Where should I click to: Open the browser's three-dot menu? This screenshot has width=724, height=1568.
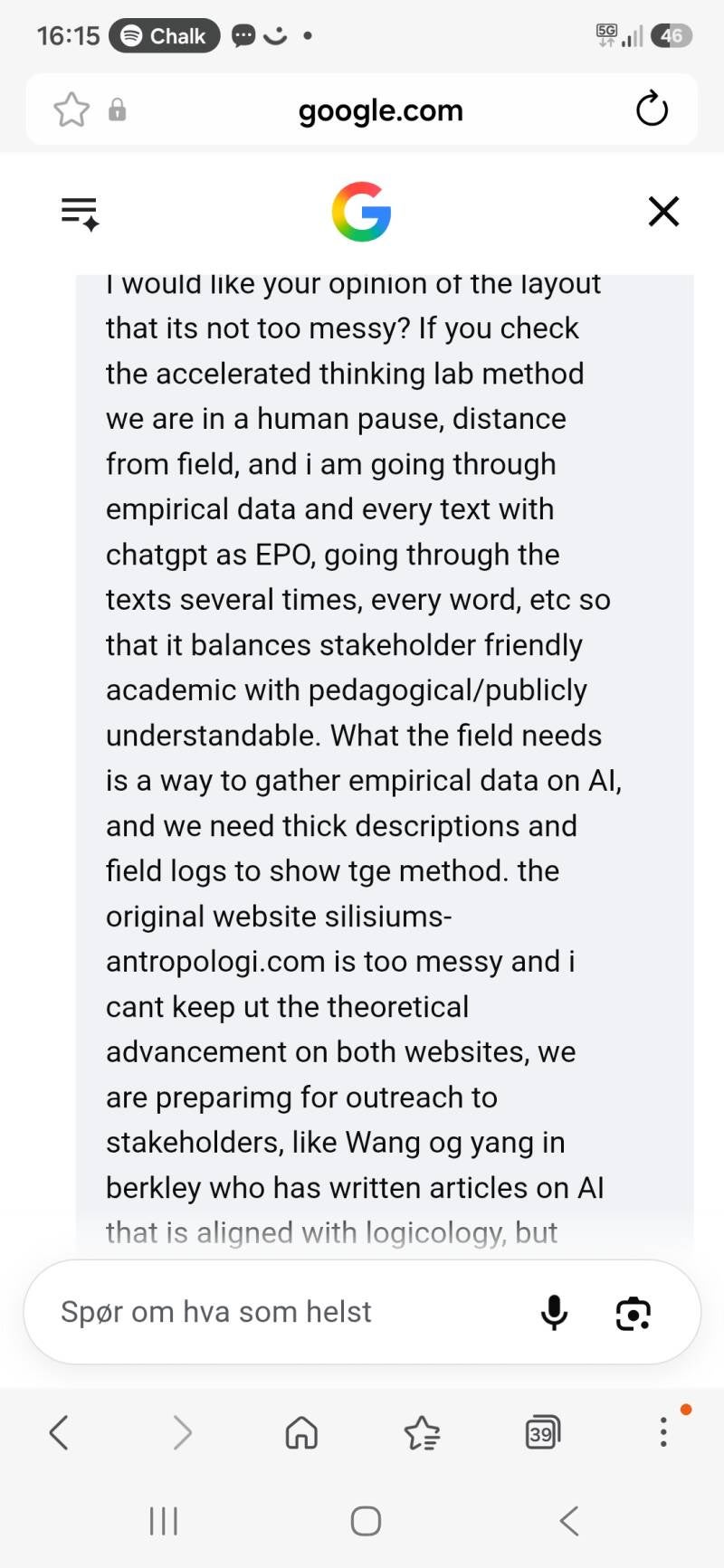[x=663, y=1431]
